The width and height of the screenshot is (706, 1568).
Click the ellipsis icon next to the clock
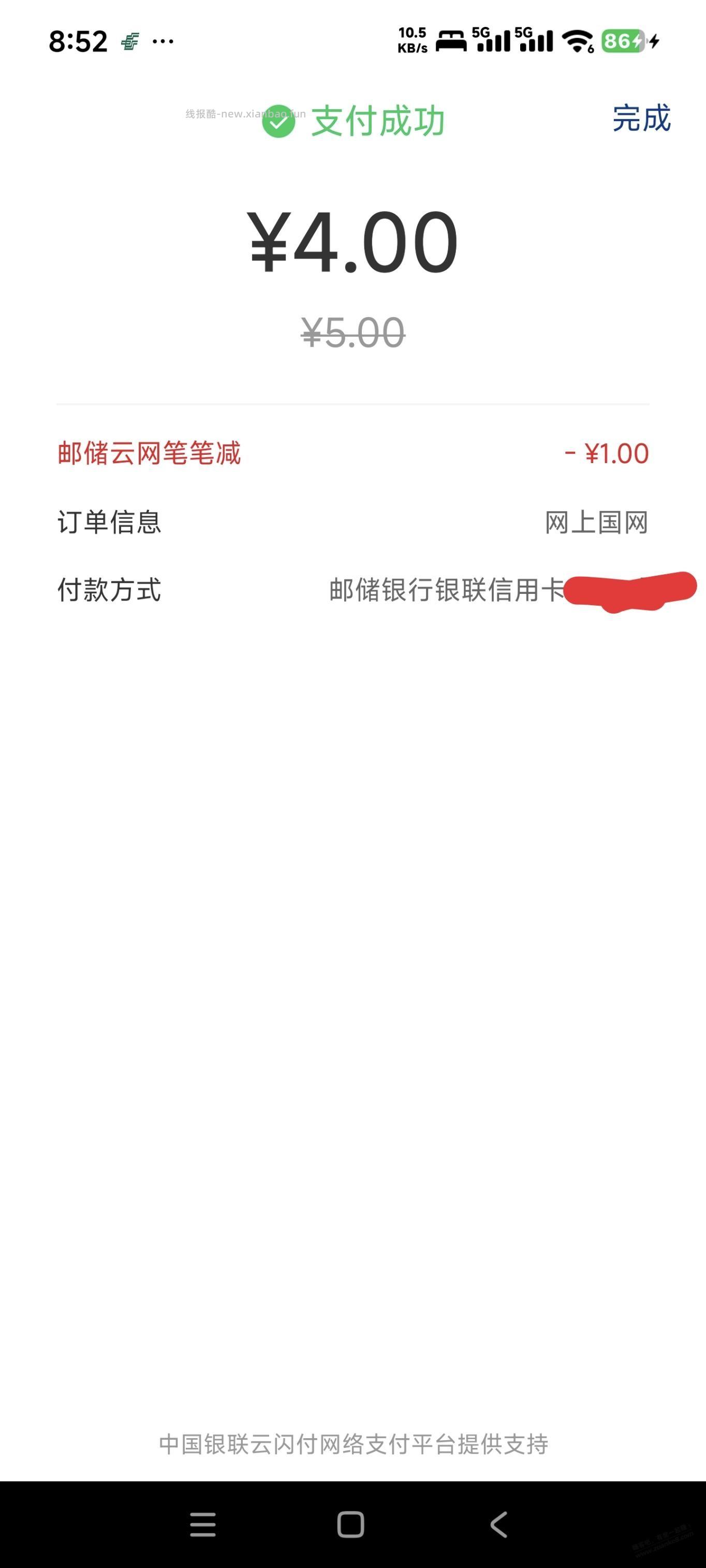point(162,41)
